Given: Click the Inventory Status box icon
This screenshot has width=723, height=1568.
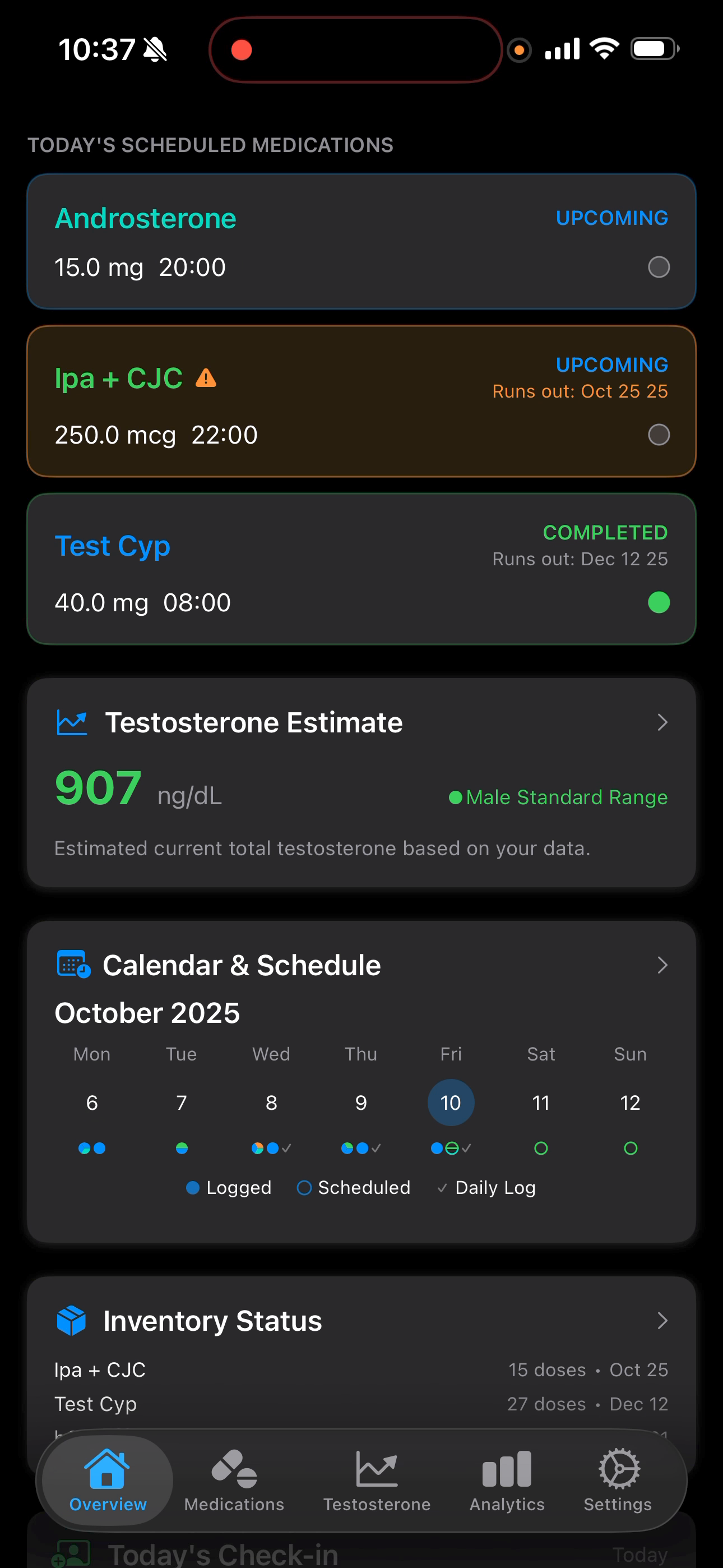Looking at the screenshot, I should pos(71,1320).
